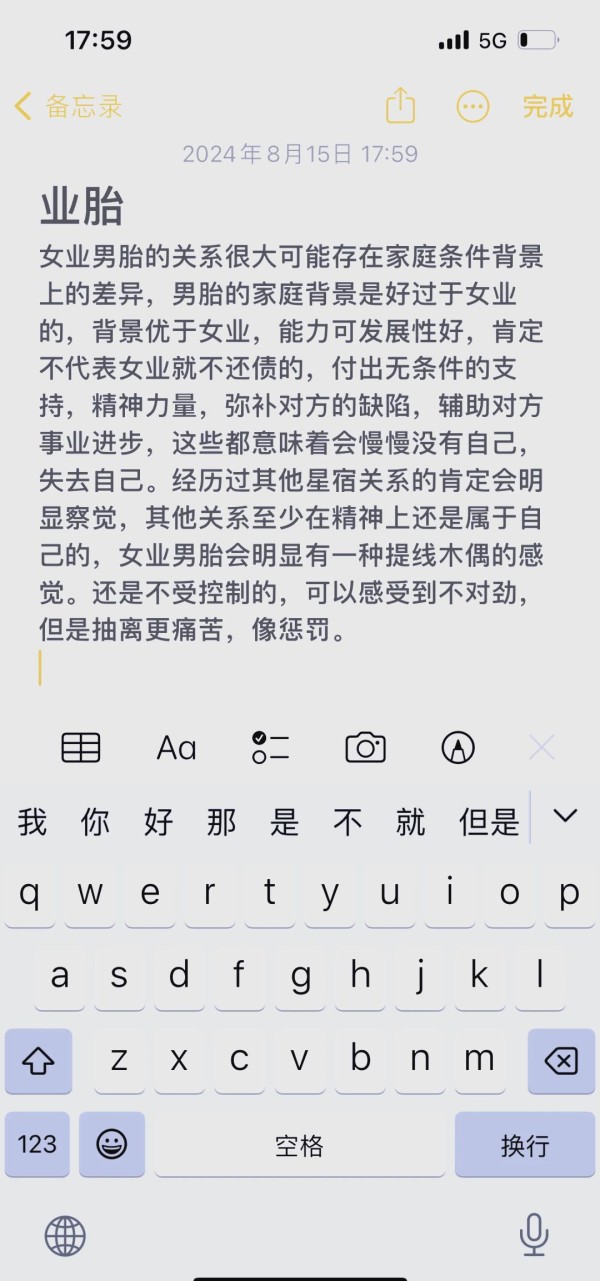Screen dimensions: 600x1281
Task: Open the more options menu
Action: tap(473, 106)
